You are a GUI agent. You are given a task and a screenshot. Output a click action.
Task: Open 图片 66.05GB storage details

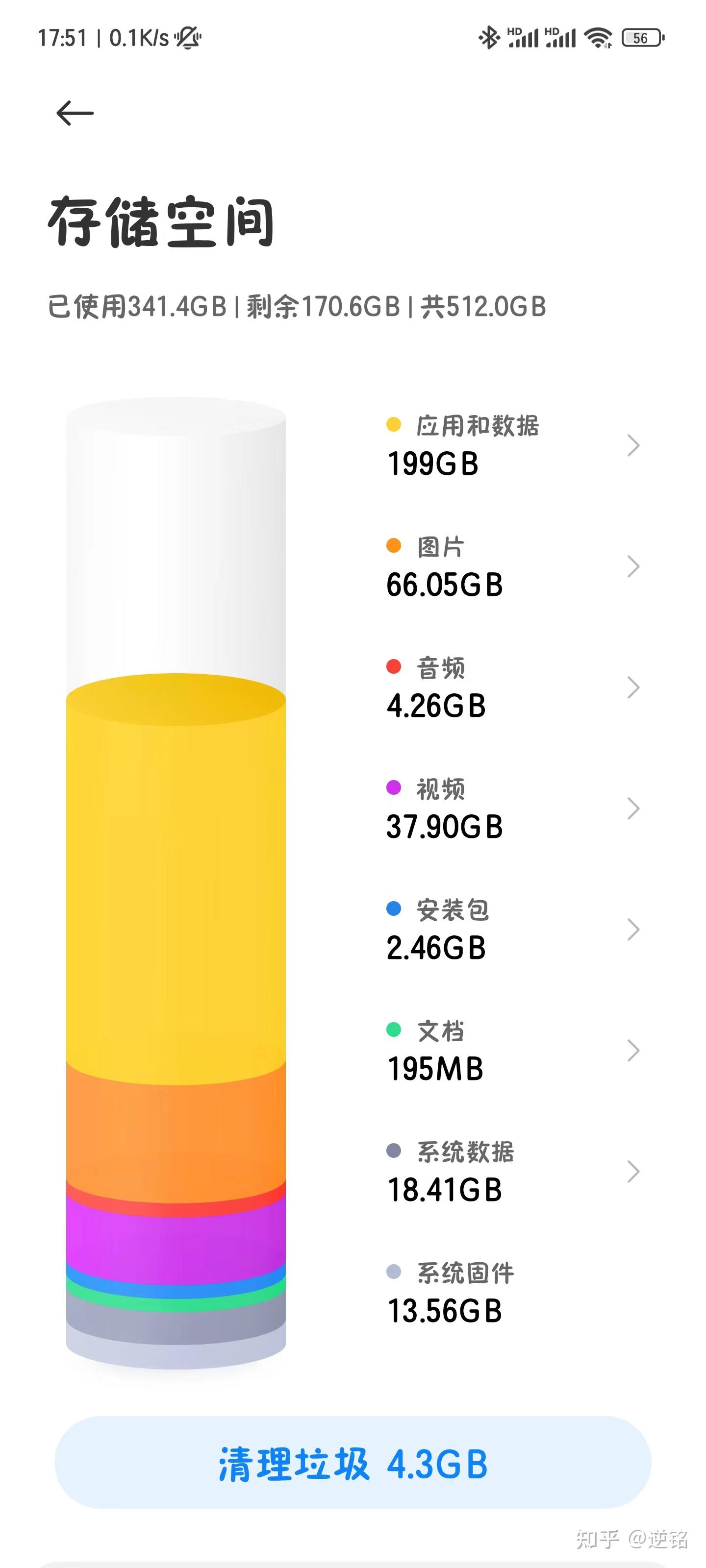point(513,567)
